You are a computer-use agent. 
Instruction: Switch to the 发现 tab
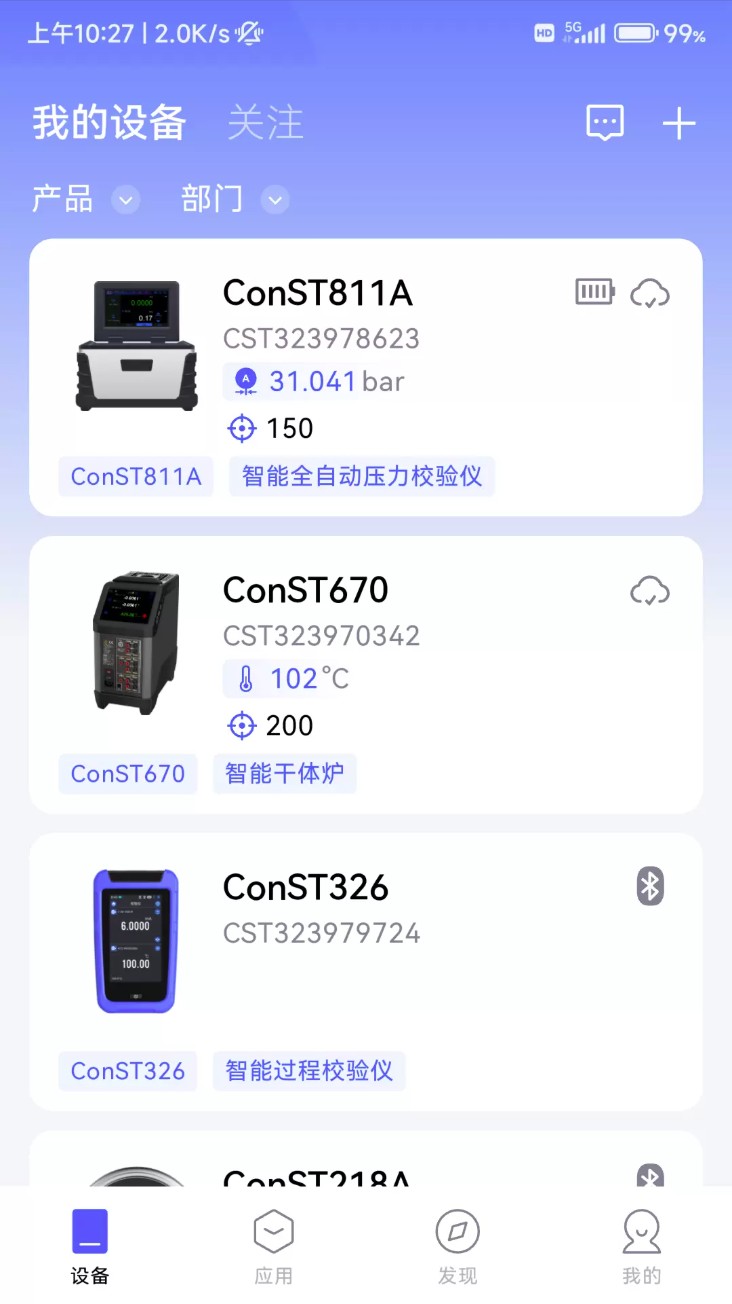(x=458, y=1245)
